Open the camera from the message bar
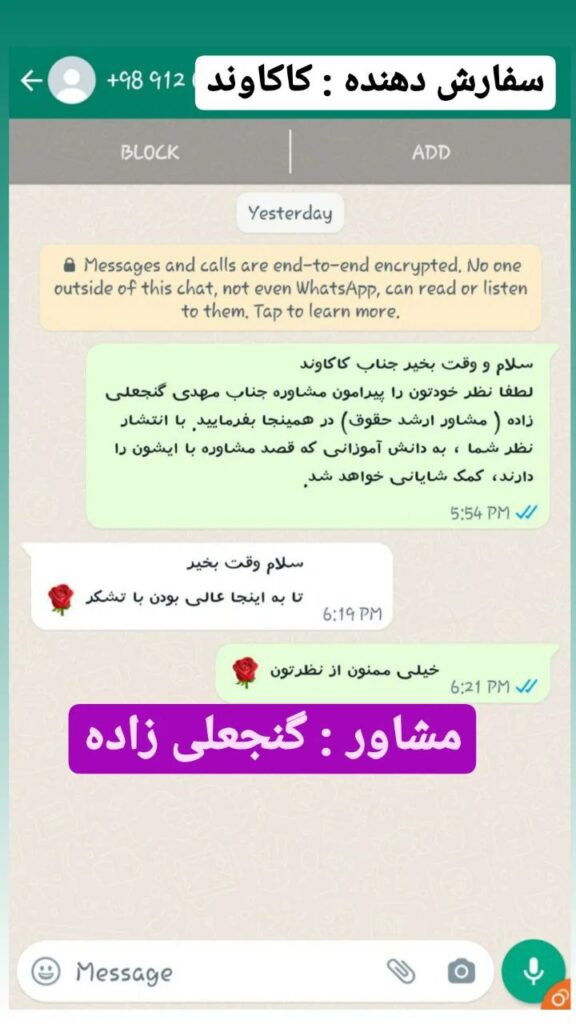The width and height of the screenshot is (576, 1024). click(461, 971)
